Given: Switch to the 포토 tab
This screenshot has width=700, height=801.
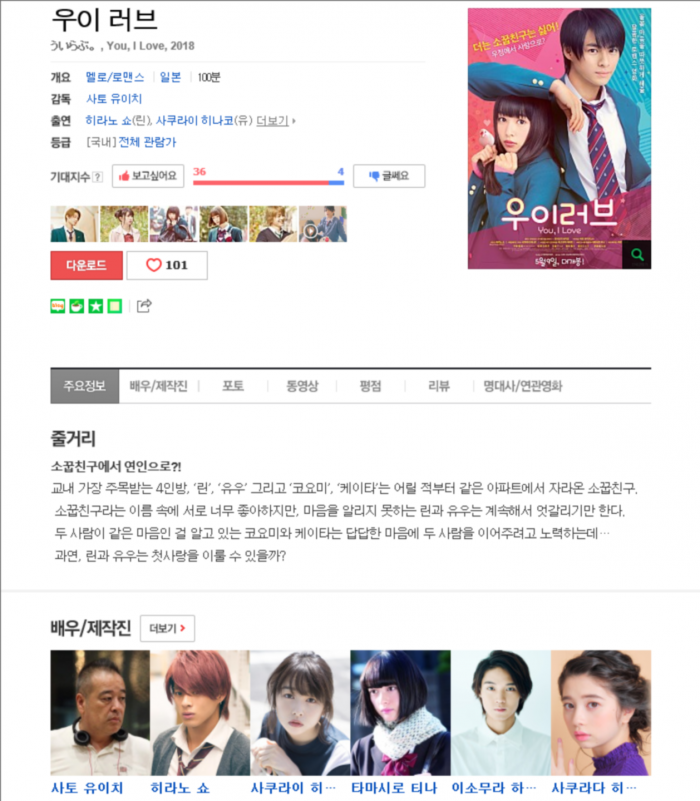Looking at the screenshot, I should (x=233, y=386).
